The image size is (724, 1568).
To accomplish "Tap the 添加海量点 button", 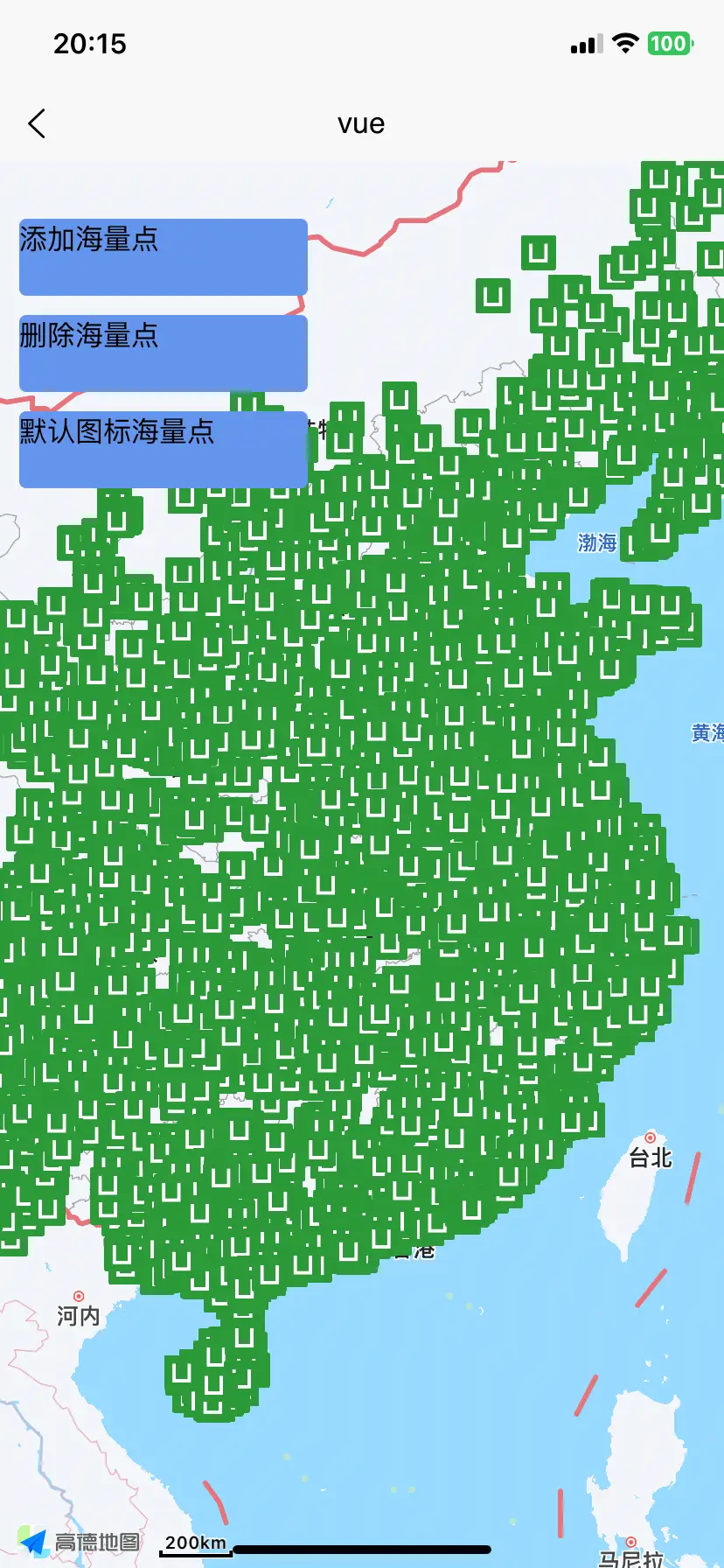I will pyautogui.click(x=164, y=257).
